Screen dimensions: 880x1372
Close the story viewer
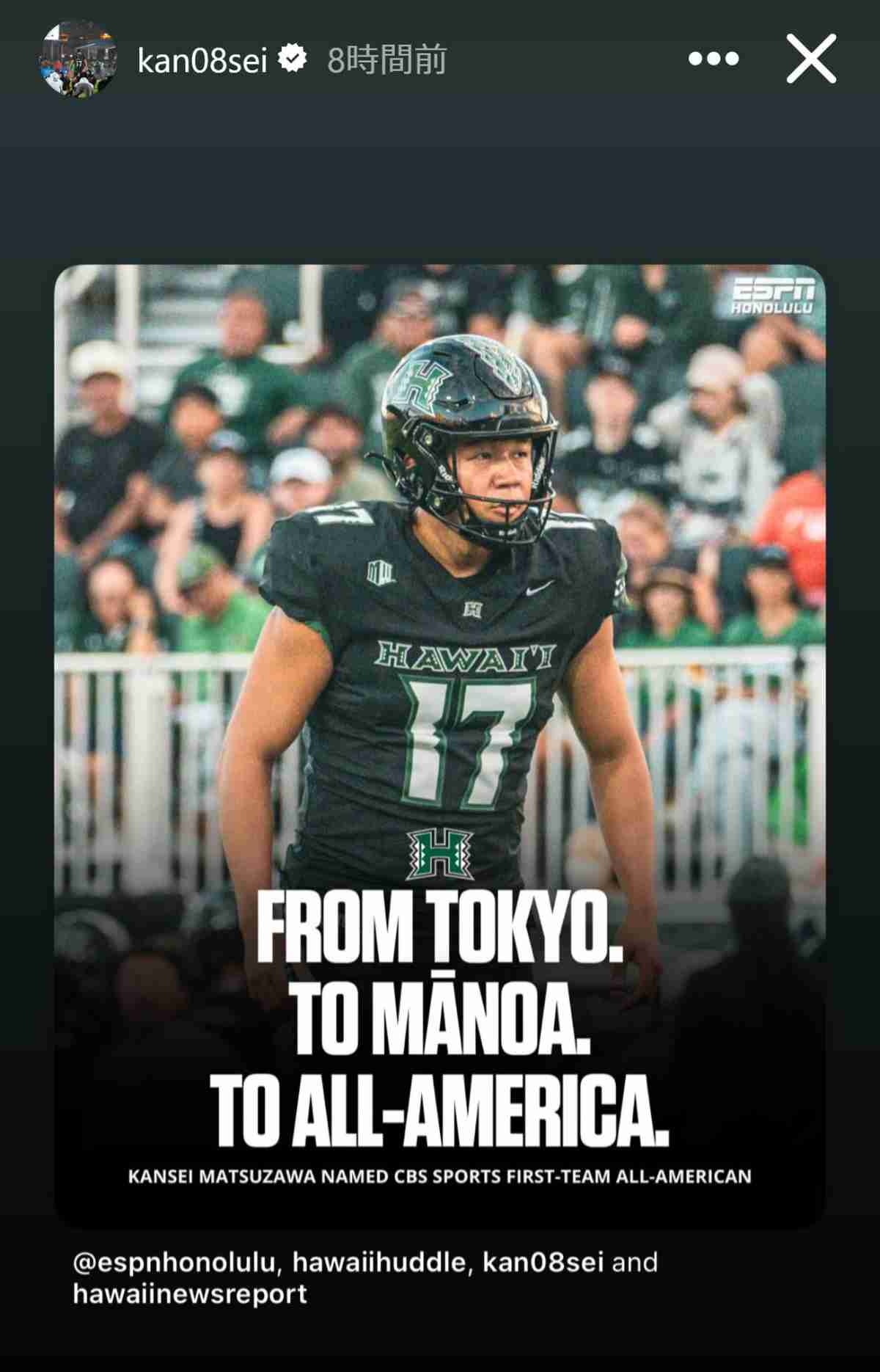(811, 59)
